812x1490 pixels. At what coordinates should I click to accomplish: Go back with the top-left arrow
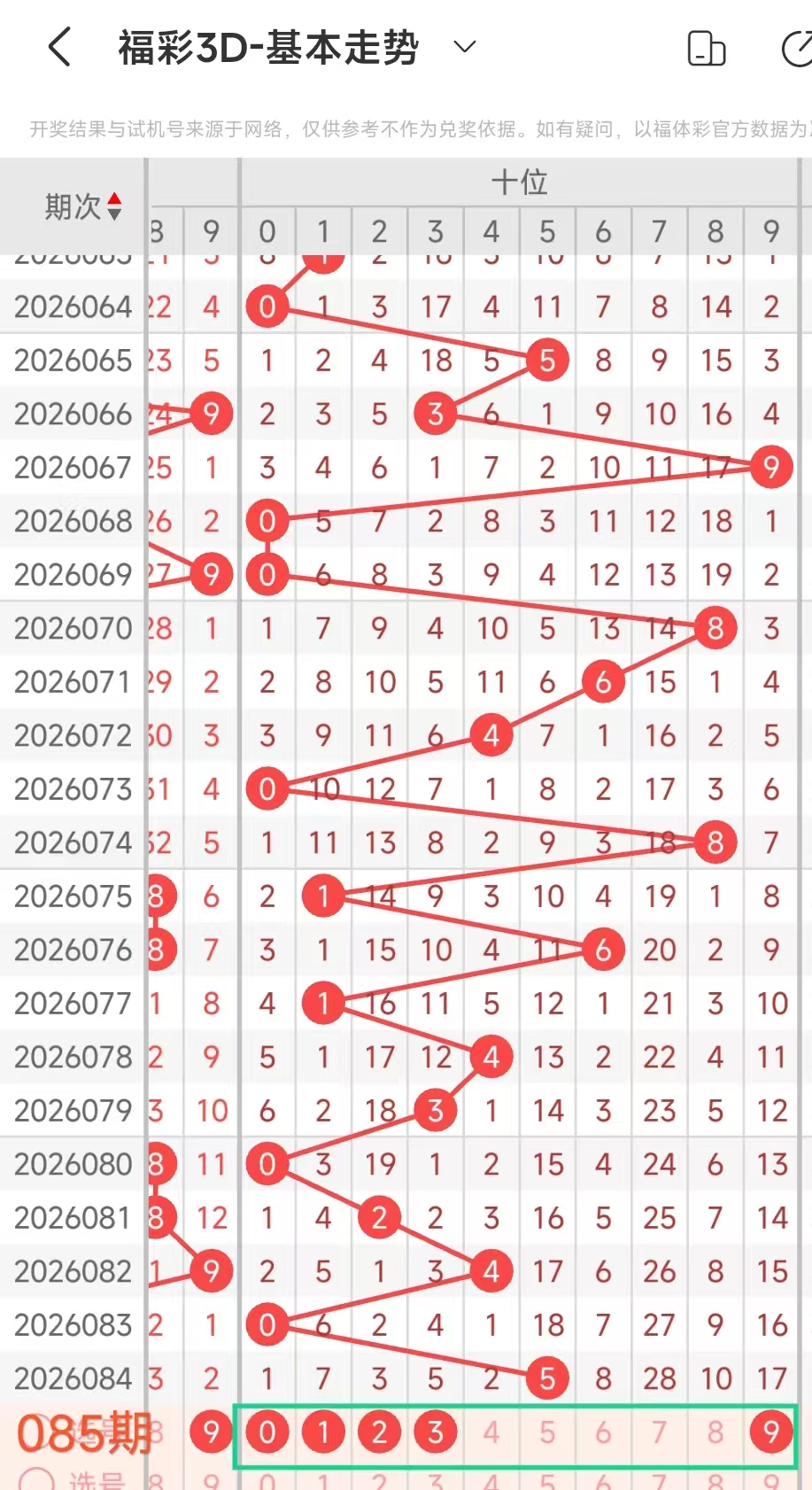[x=59, y=47]
